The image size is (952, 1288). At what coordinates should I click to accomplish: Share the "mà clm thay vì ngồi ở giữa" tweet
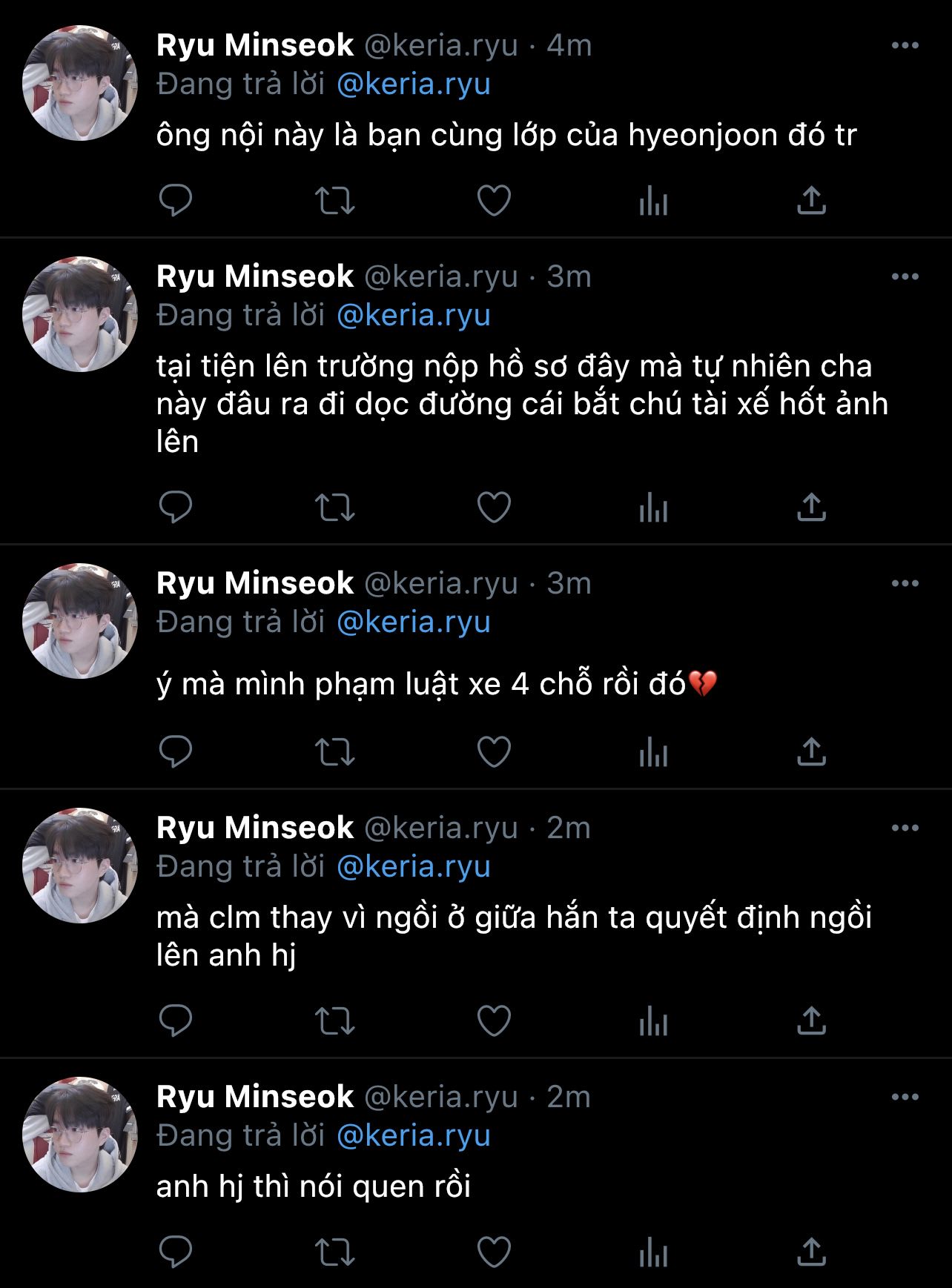click(811, 1021)
